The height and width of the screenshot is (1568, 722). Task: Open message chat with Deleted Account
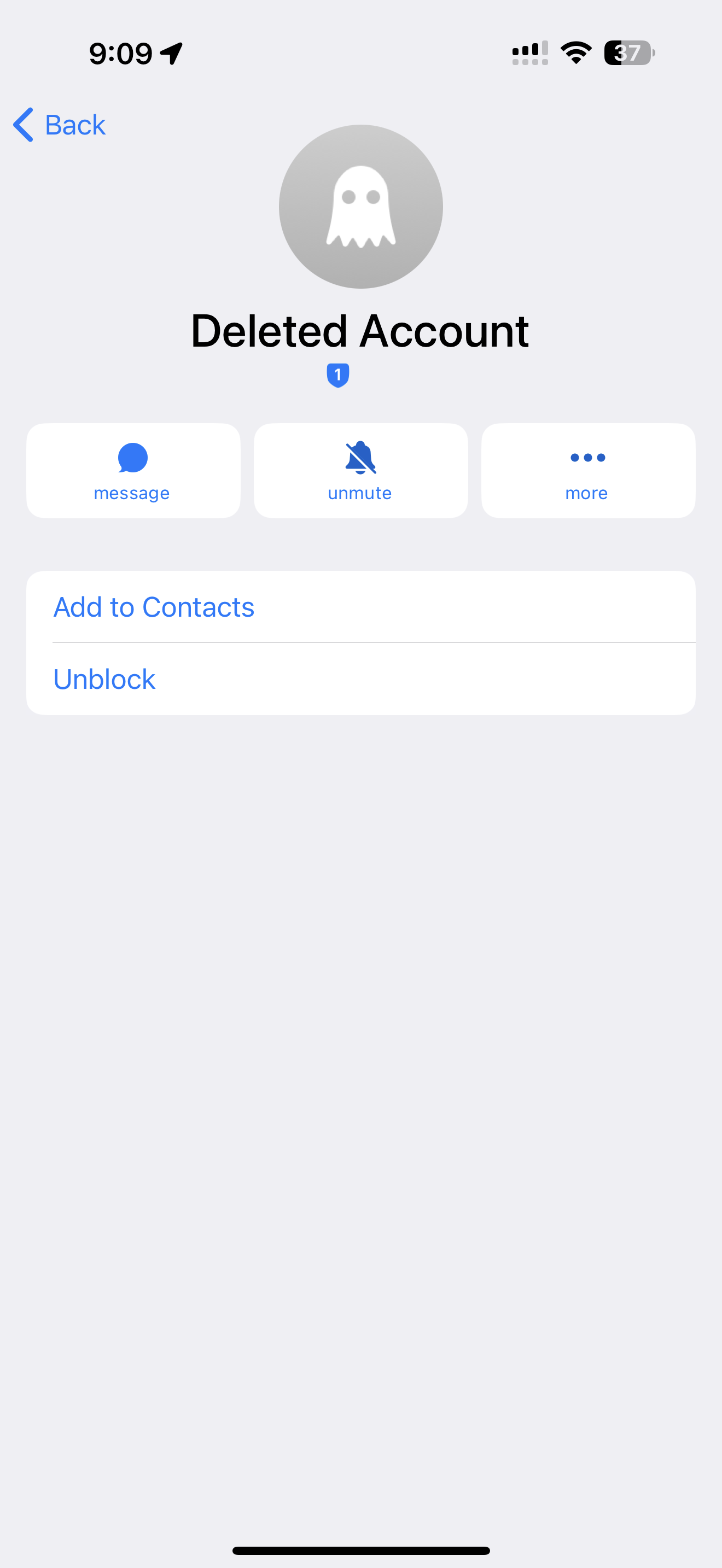133,471
